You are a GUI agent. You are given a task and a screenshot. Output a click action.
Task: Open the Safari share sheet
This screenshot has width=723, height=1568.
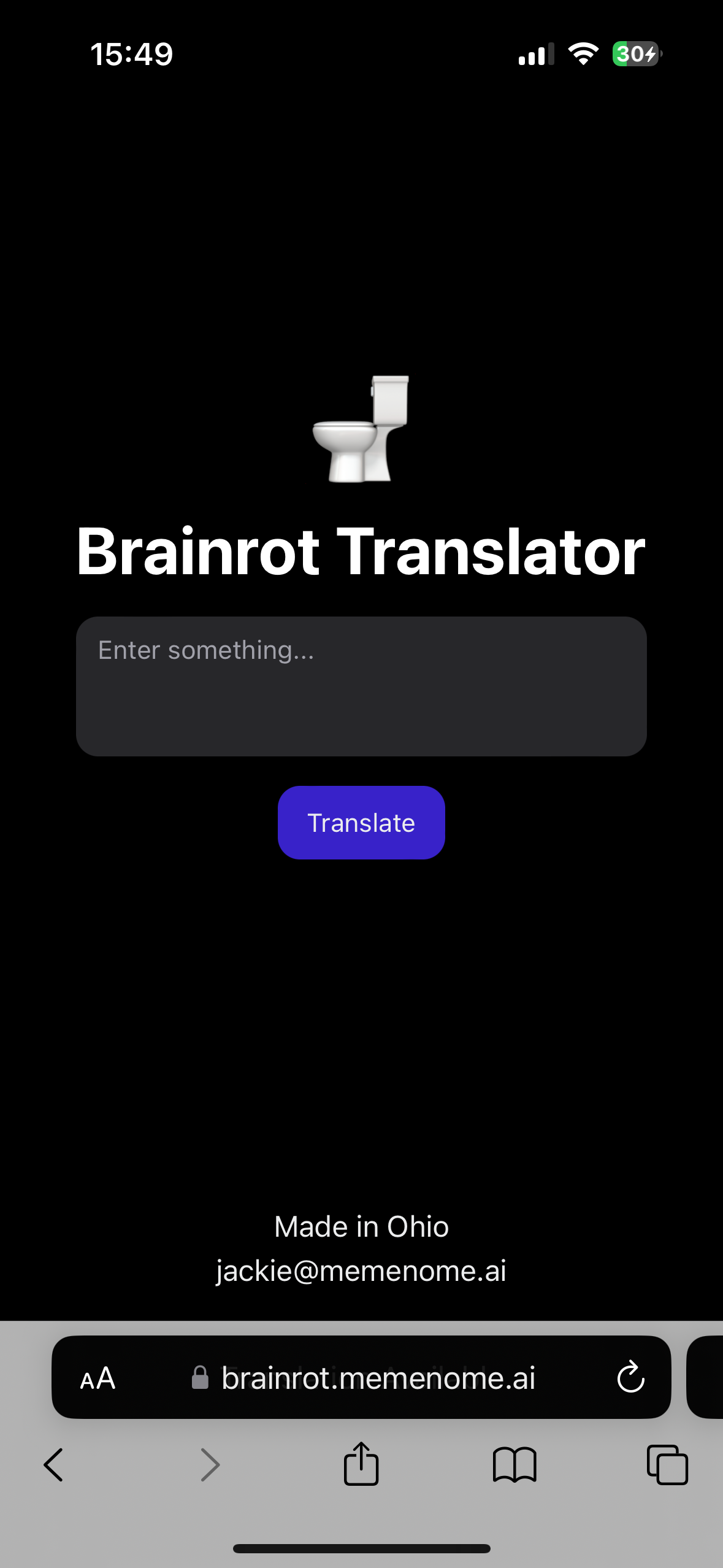tap(361, 1464)
